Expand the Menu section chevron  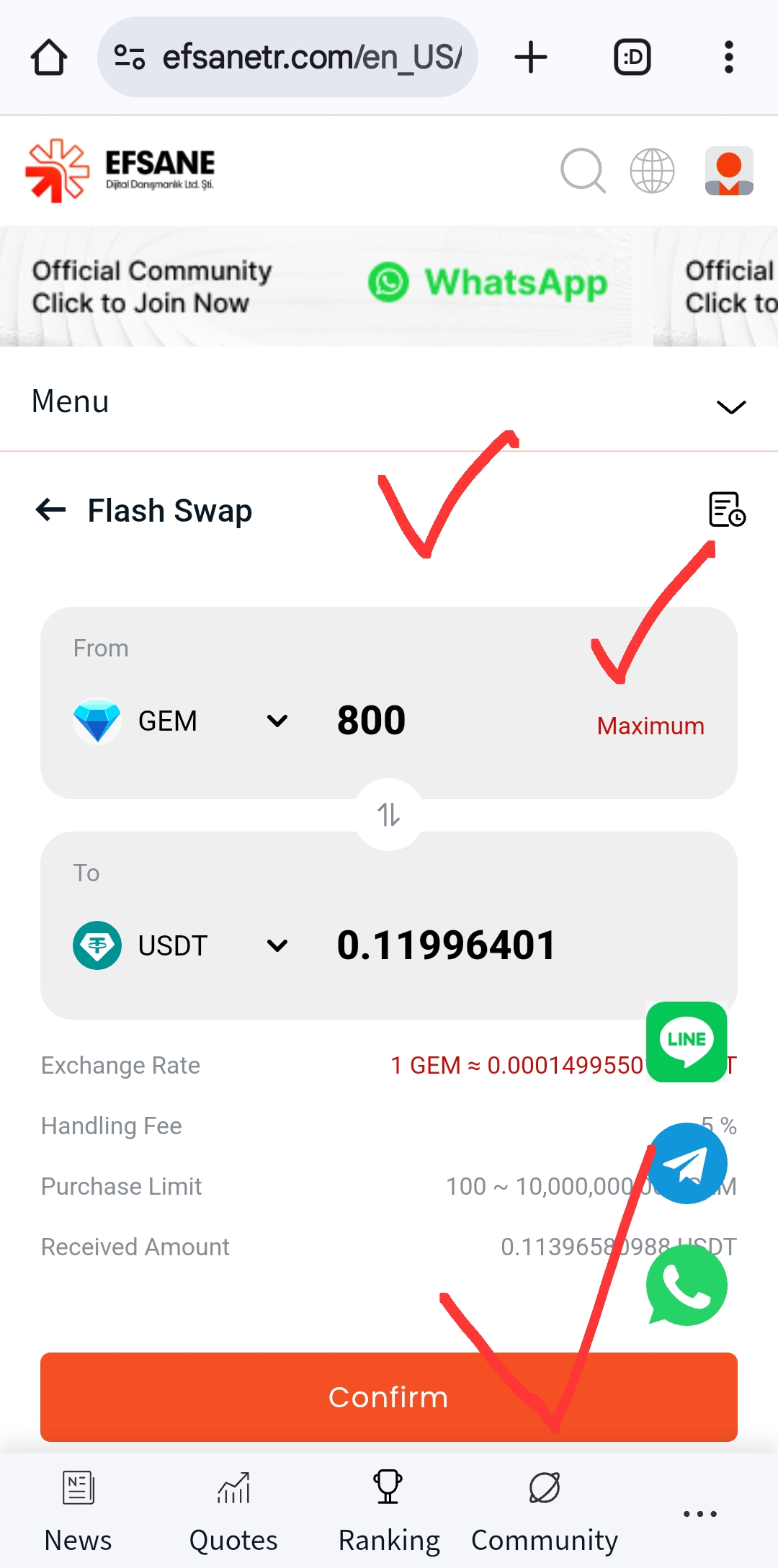point(731,407)
